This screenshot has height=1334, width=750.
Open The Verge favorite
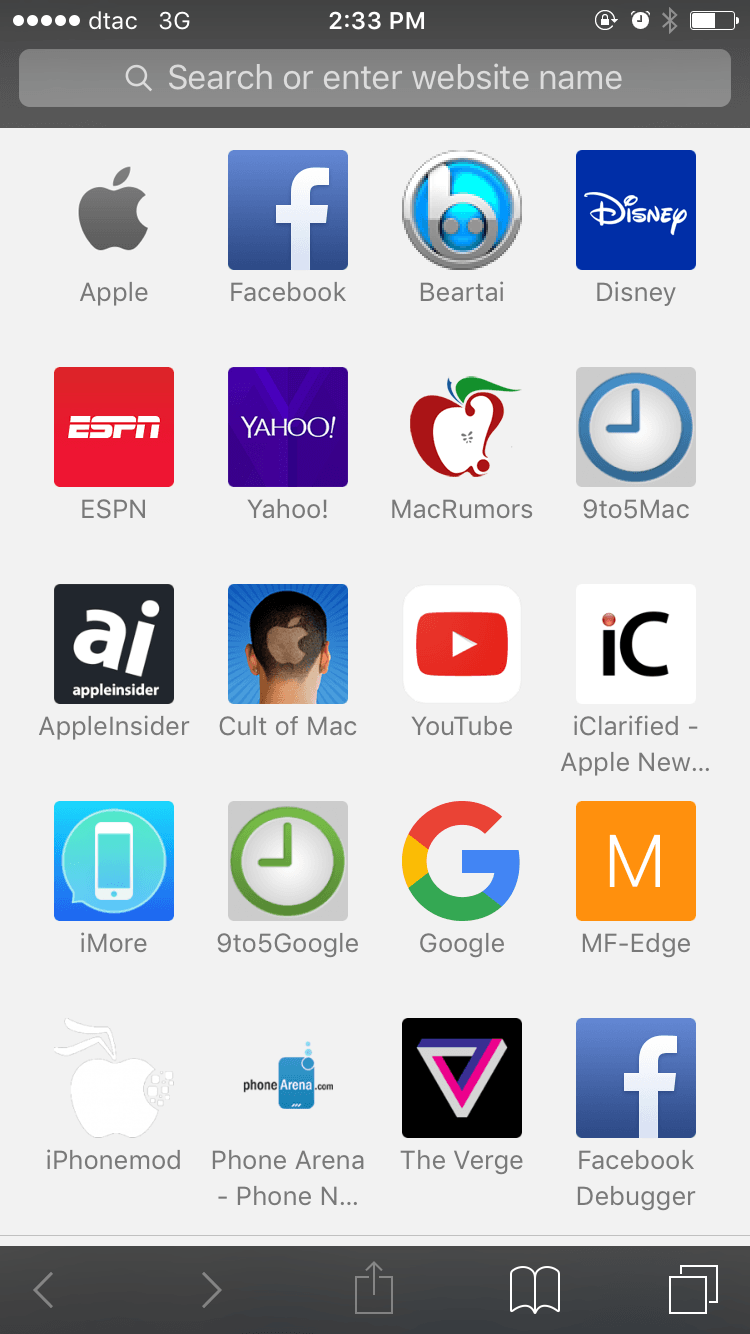click(462, 1078)
